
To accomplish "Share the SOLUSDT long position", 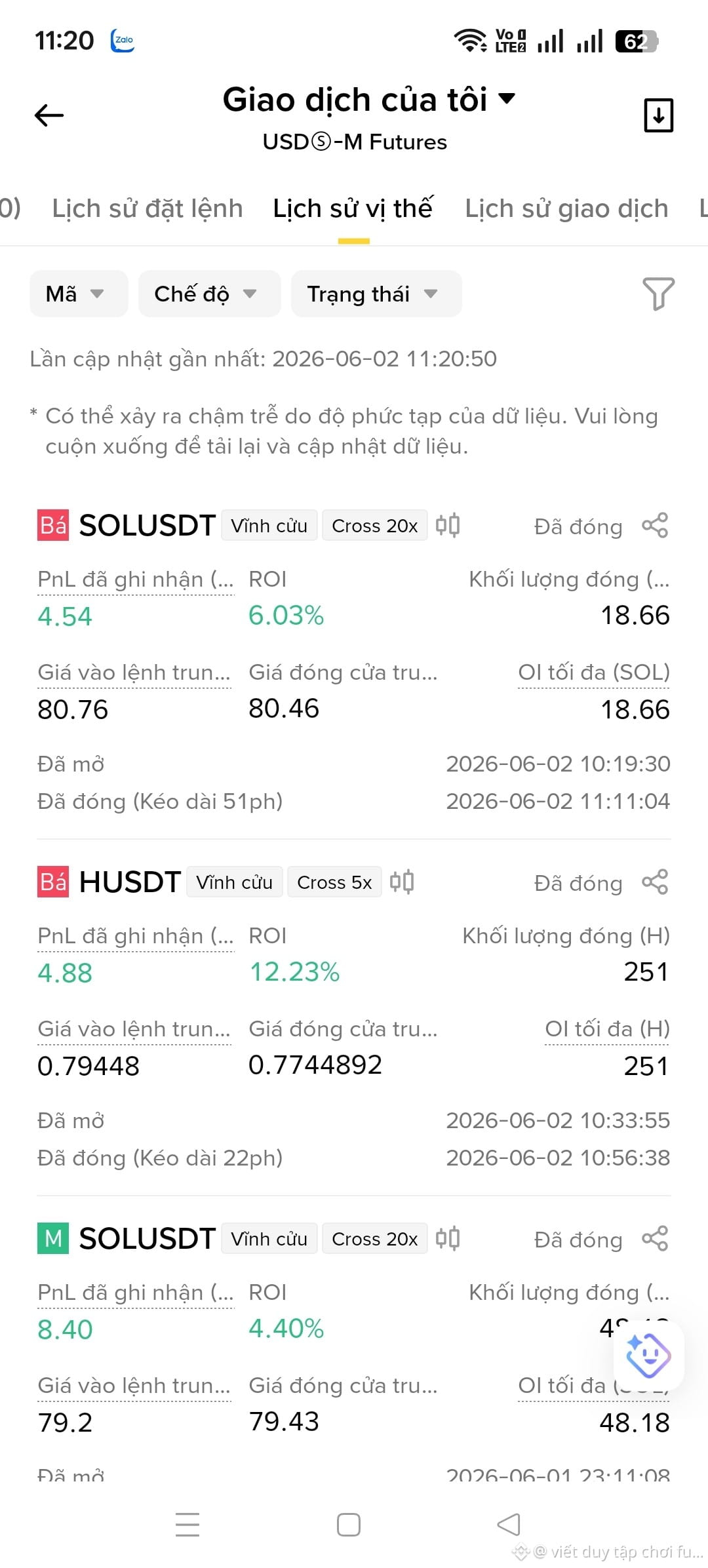I will point(655,1239).
